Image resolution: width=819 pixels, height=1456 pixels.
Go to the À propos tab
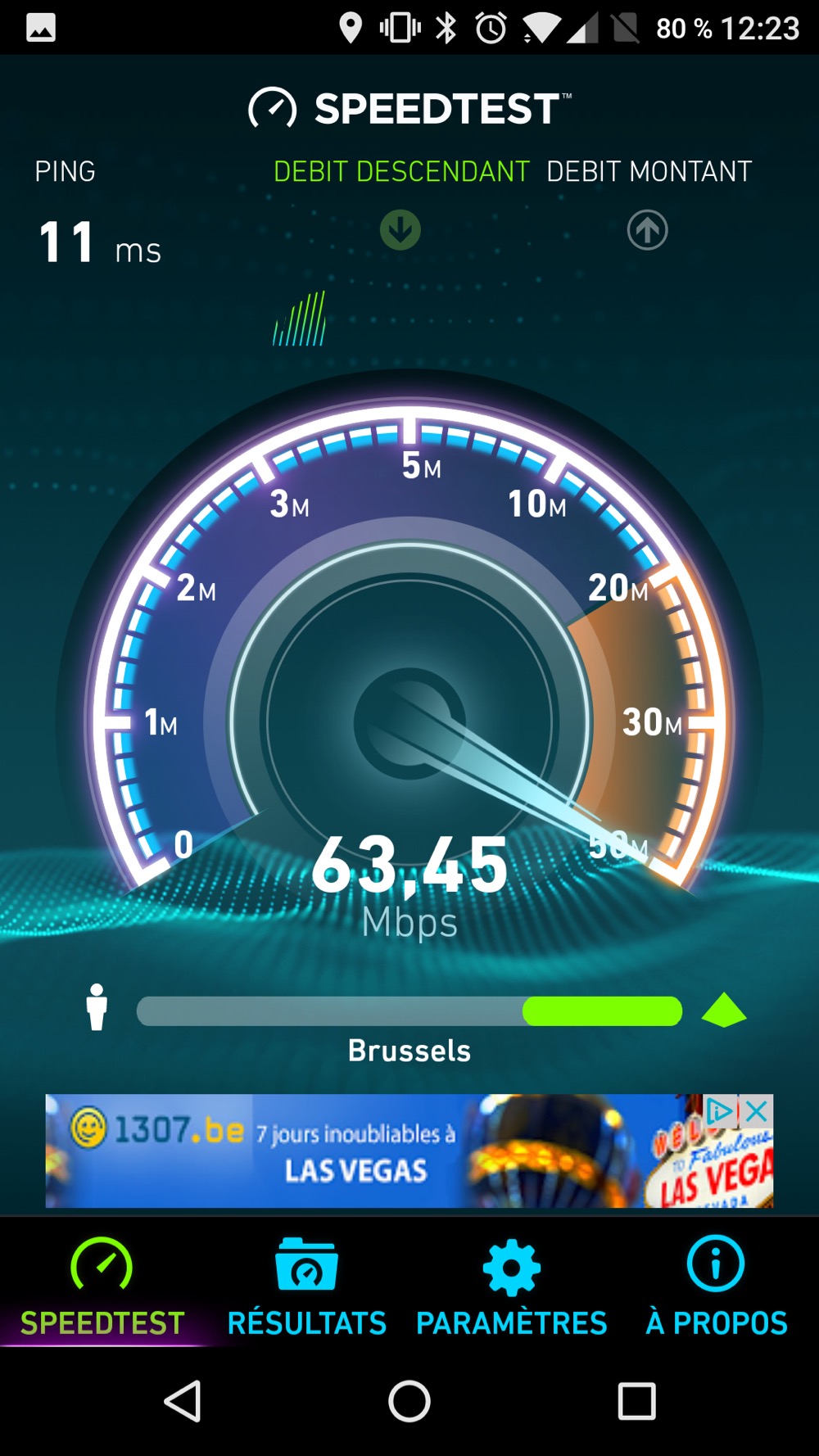tap(716, 1286)
